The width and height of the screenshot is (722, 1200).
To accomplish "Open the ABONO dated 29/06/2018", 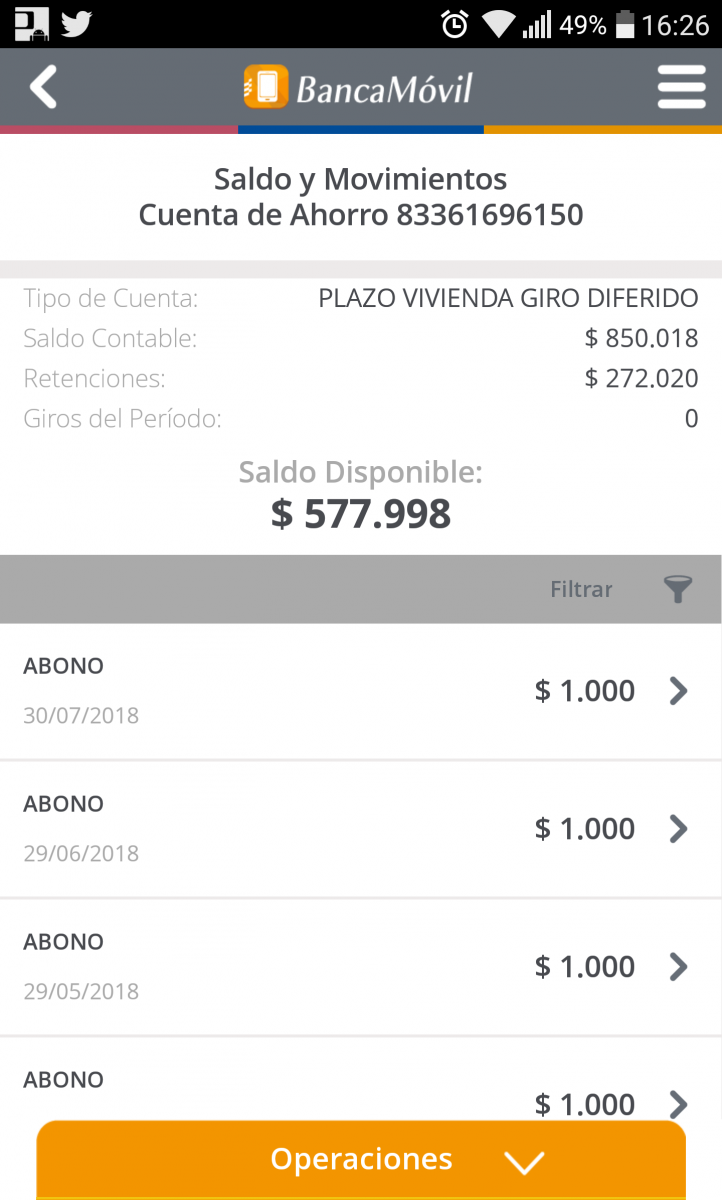I will point(361,829).
